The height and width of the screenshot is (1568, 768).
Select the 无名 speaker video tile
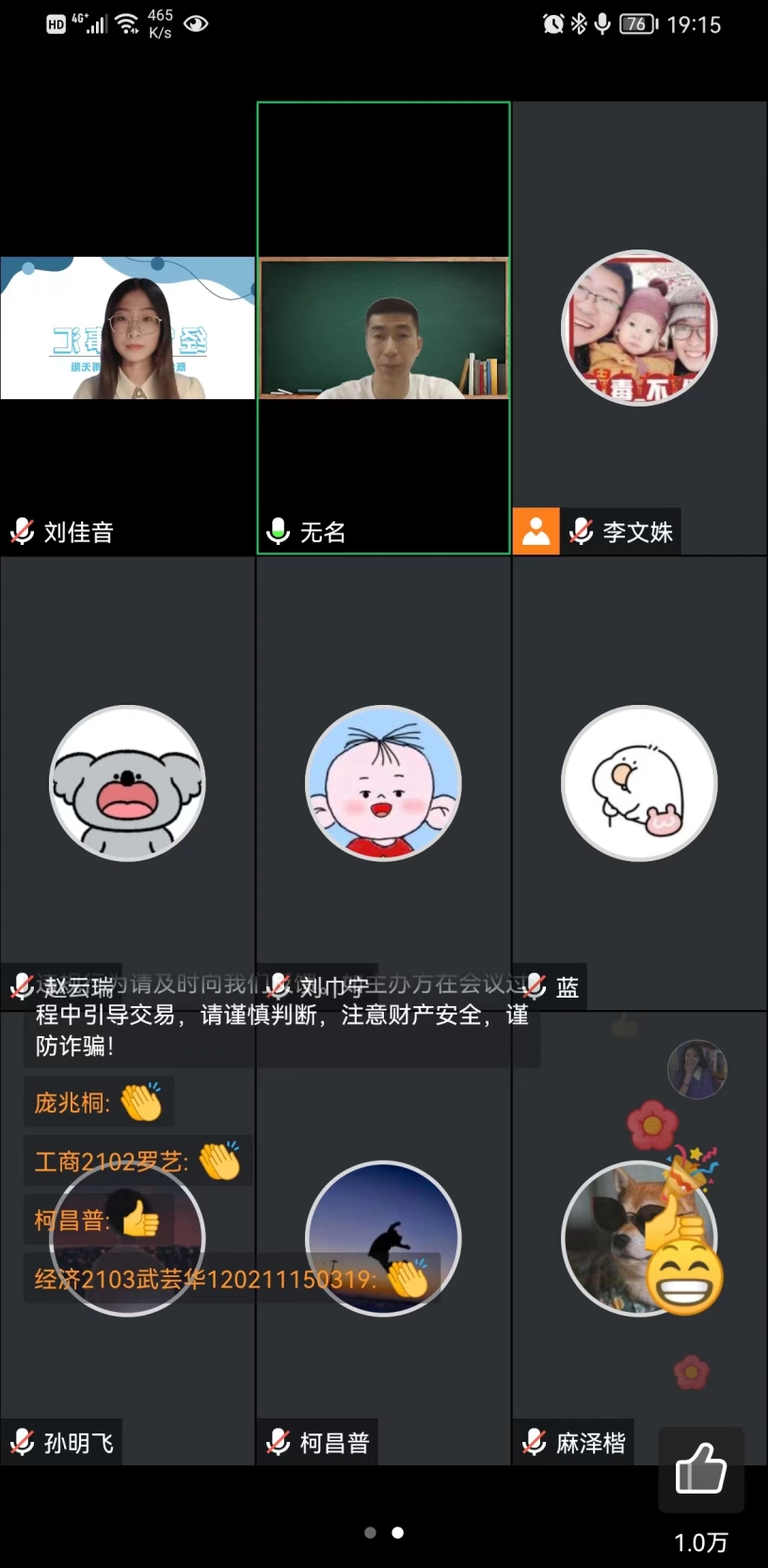click(384, 328)
